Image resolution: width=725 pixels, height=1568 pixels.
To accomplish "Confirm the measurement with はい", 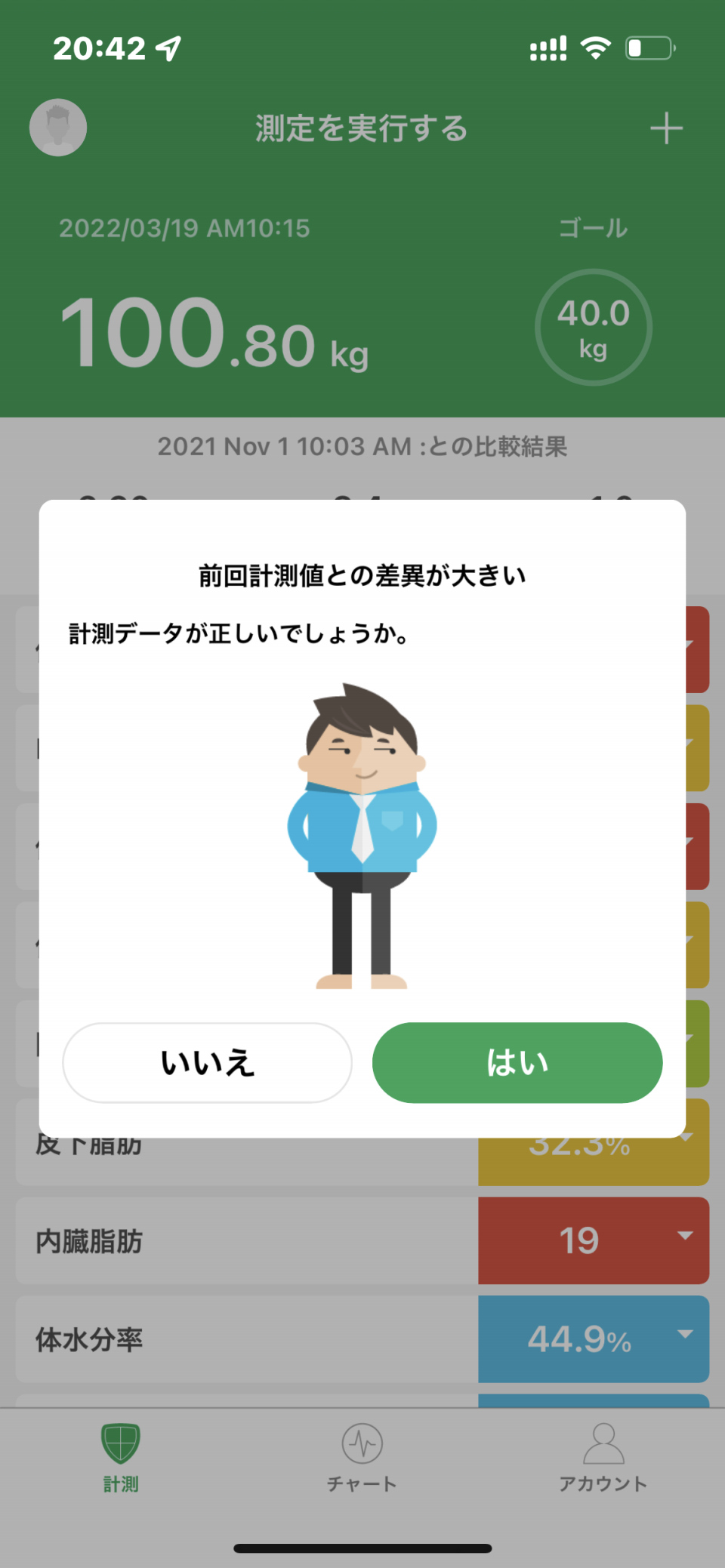I will 517,1062.
